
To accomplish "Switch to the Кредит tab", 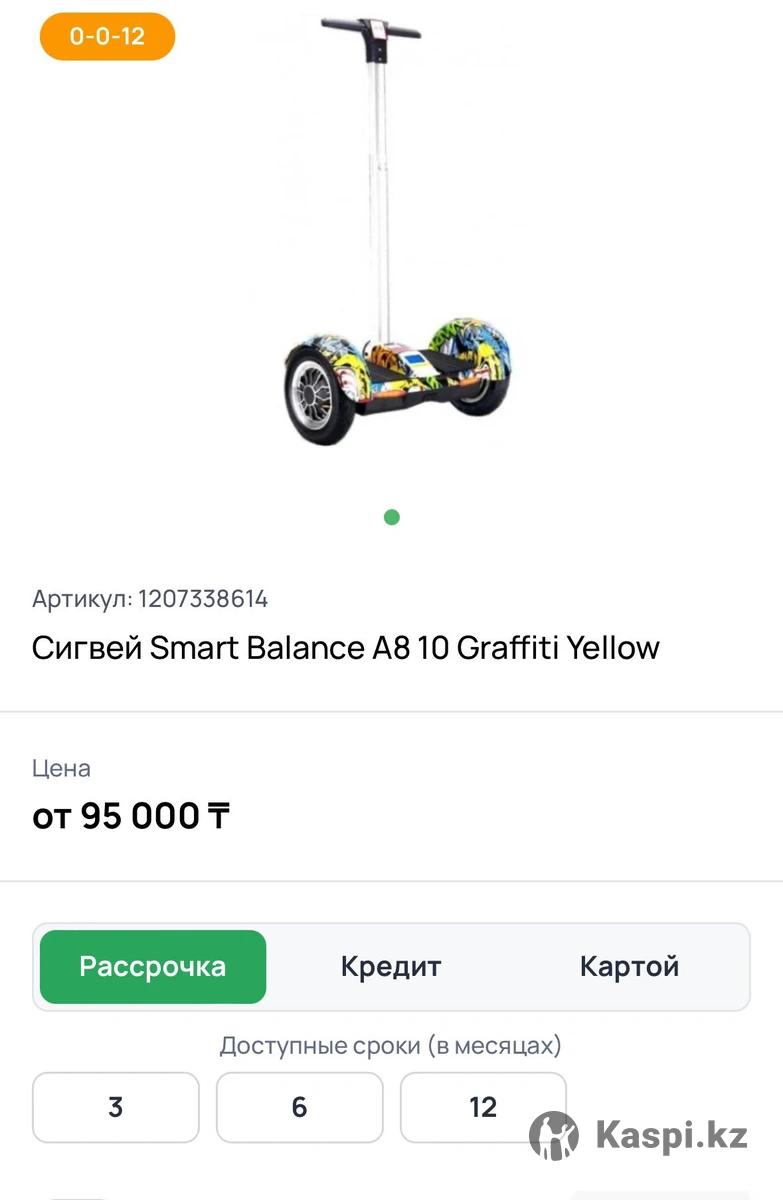I will click(x=391, y=967).
